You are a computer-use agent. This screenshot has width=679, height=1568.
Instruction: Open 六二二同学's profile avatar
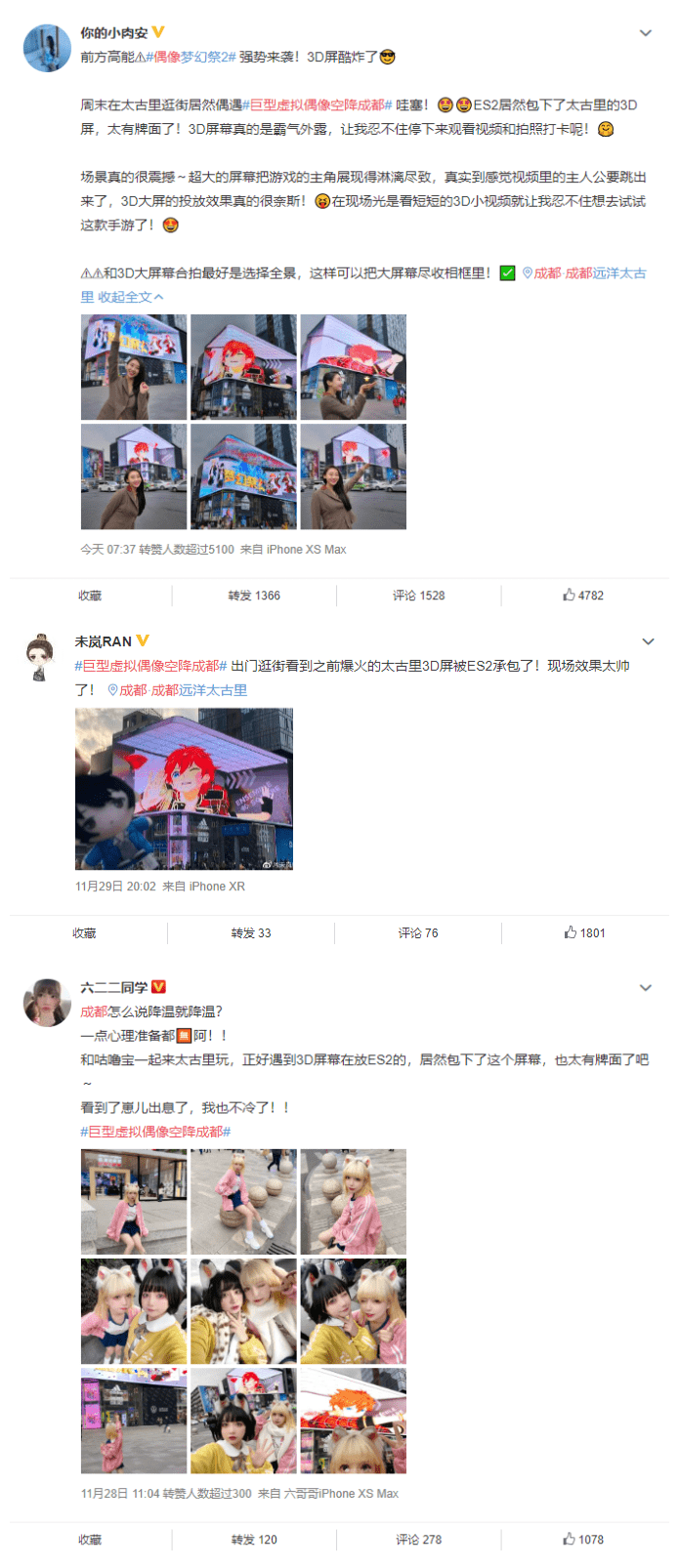point(47,1002)
